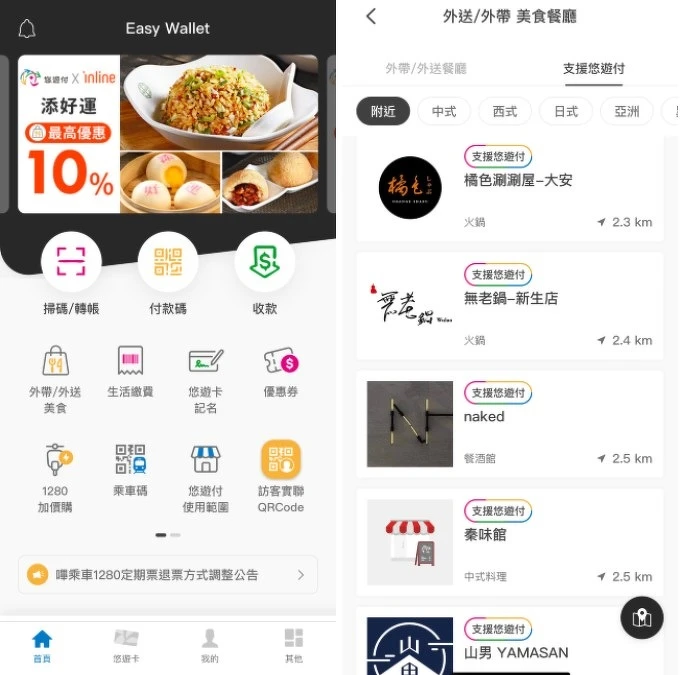Image resolution: width=687 pixels, height=675 pixels.
Task: Open the map view floating button
Action: pos(641,618)
